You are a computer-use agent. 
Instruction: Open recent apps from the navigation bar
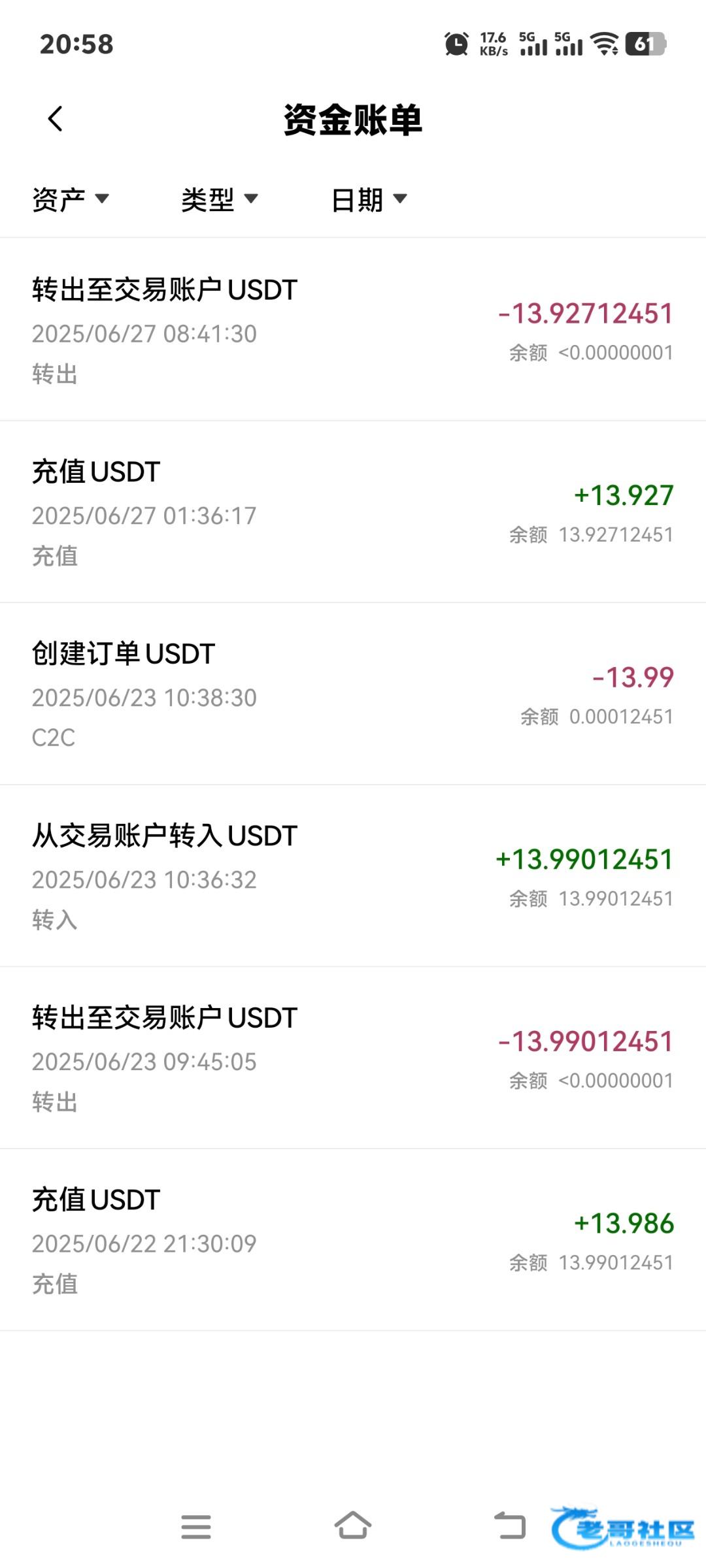coord(196,1527)
